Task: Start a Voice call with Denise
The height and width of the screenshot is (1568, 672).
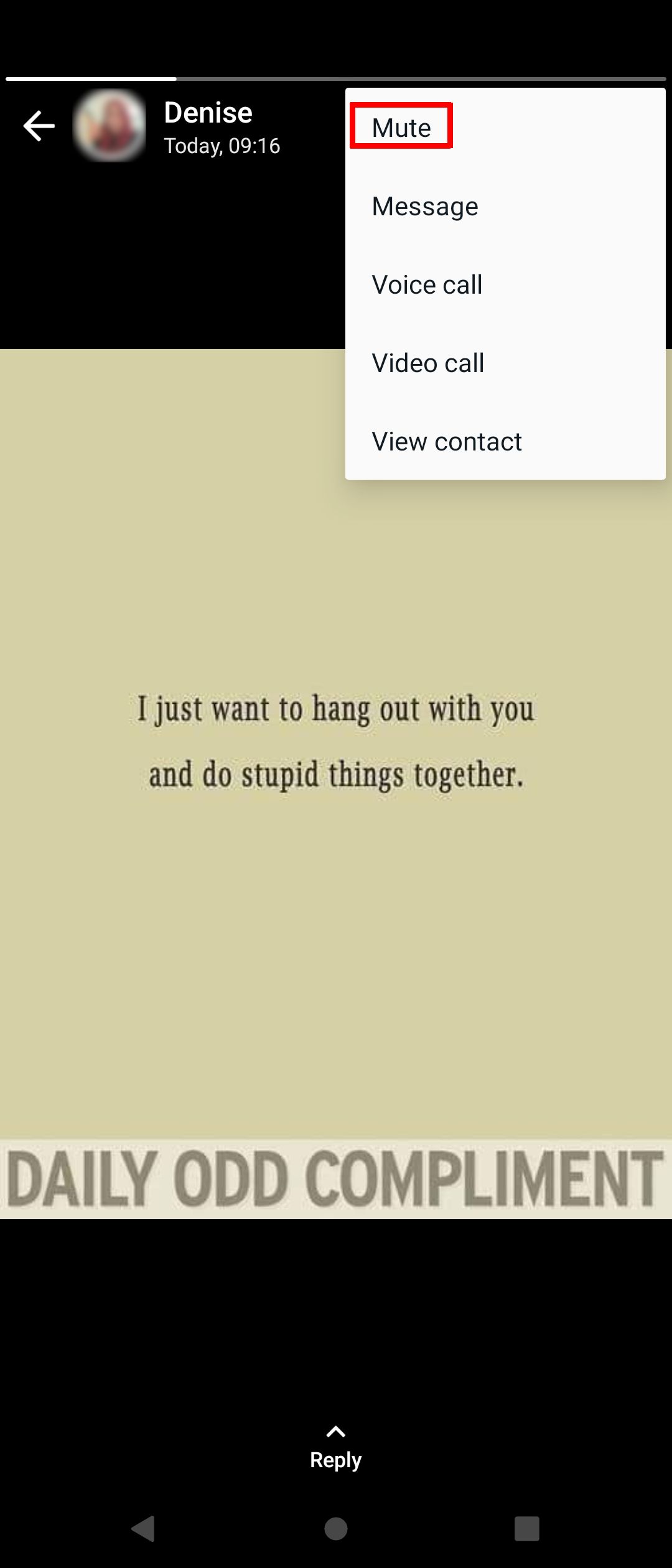Action: 427,284
